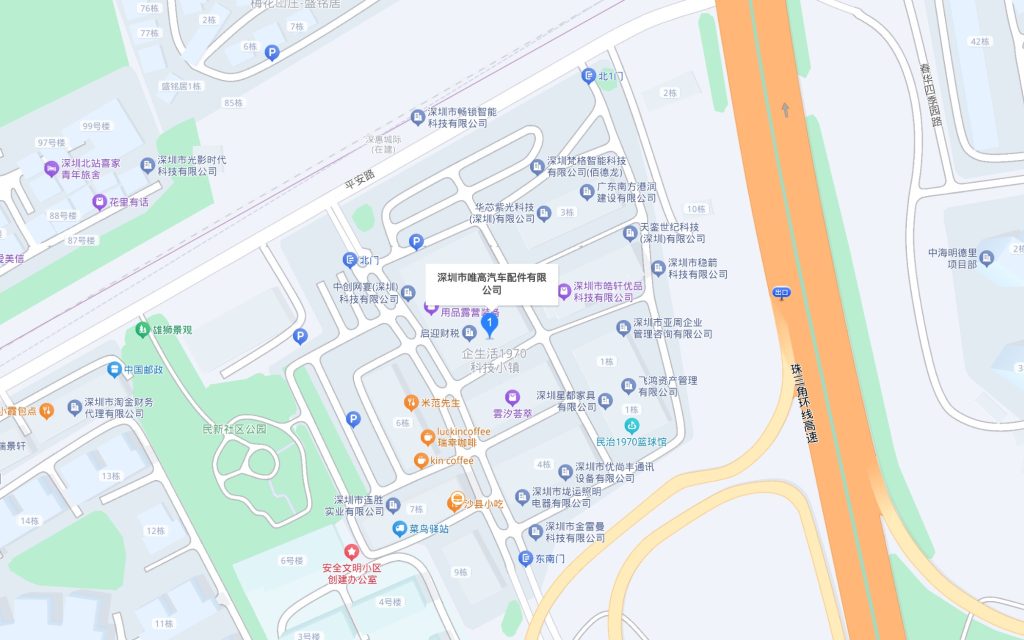Image resolution: width=1024 pixels, height=640 pixels.
Task: Select the 安全文明小区创建办公室 marker
Action: pyautogui.click(x=351, y=551)
